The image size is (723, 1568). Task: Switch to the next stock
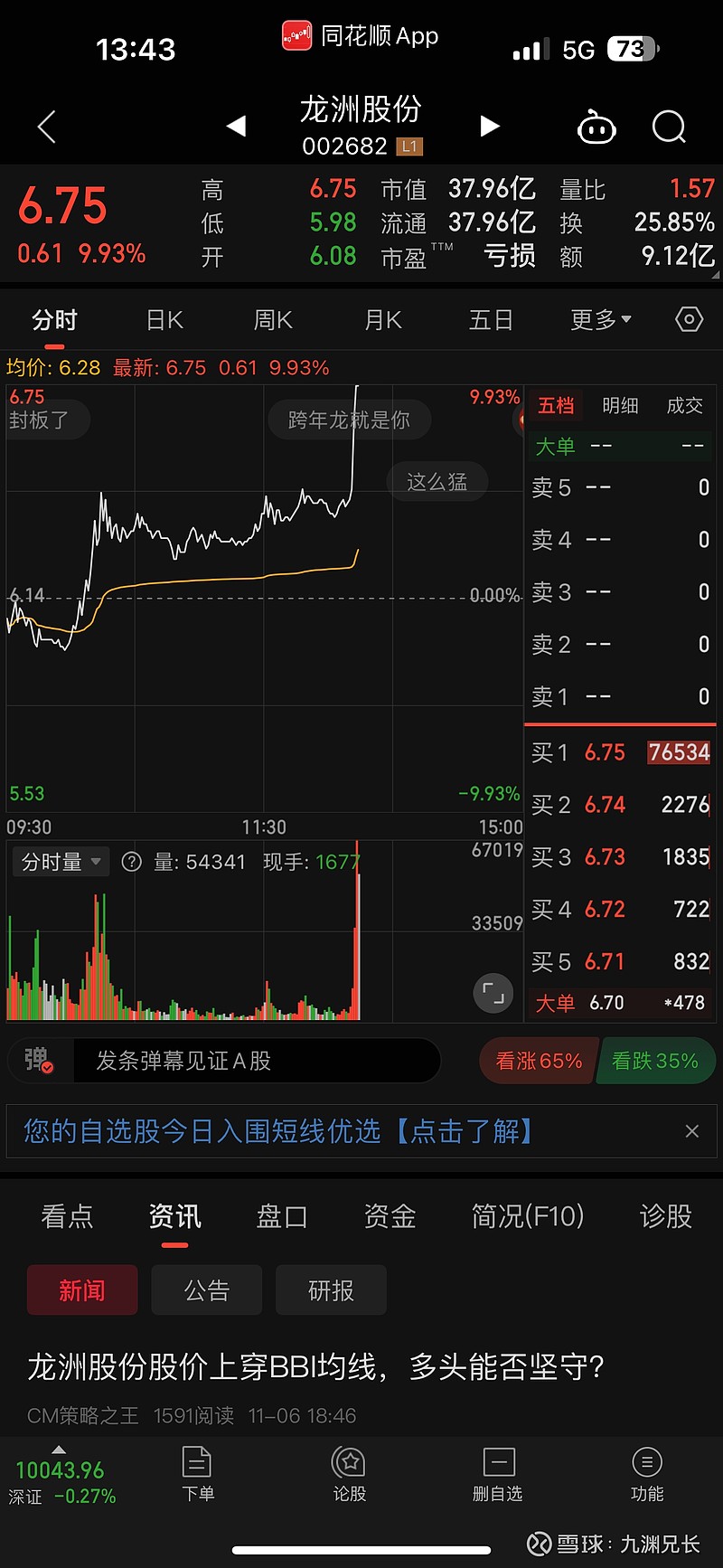(x=490, y=126)
